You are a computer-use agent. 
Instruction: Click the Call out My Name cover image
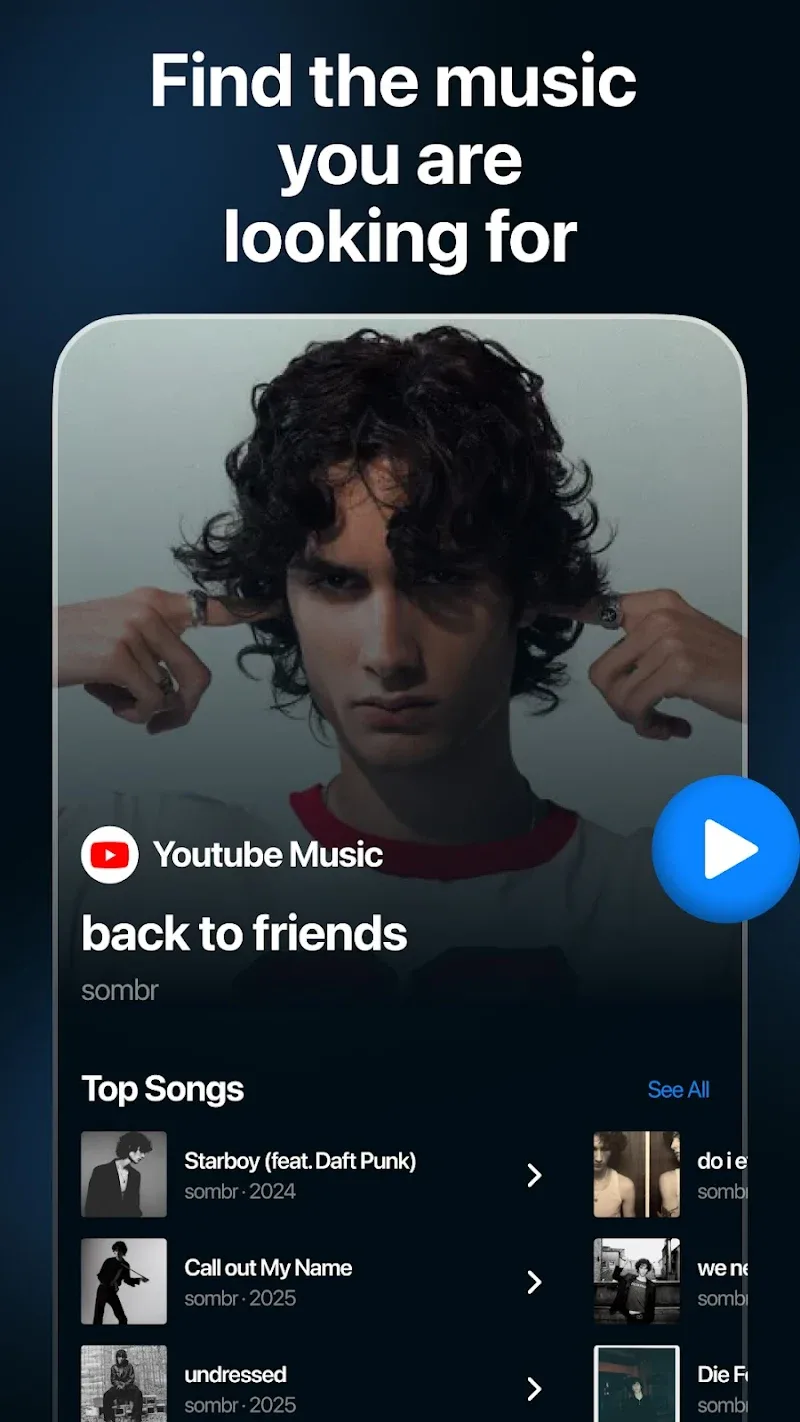coord(124,1281)
